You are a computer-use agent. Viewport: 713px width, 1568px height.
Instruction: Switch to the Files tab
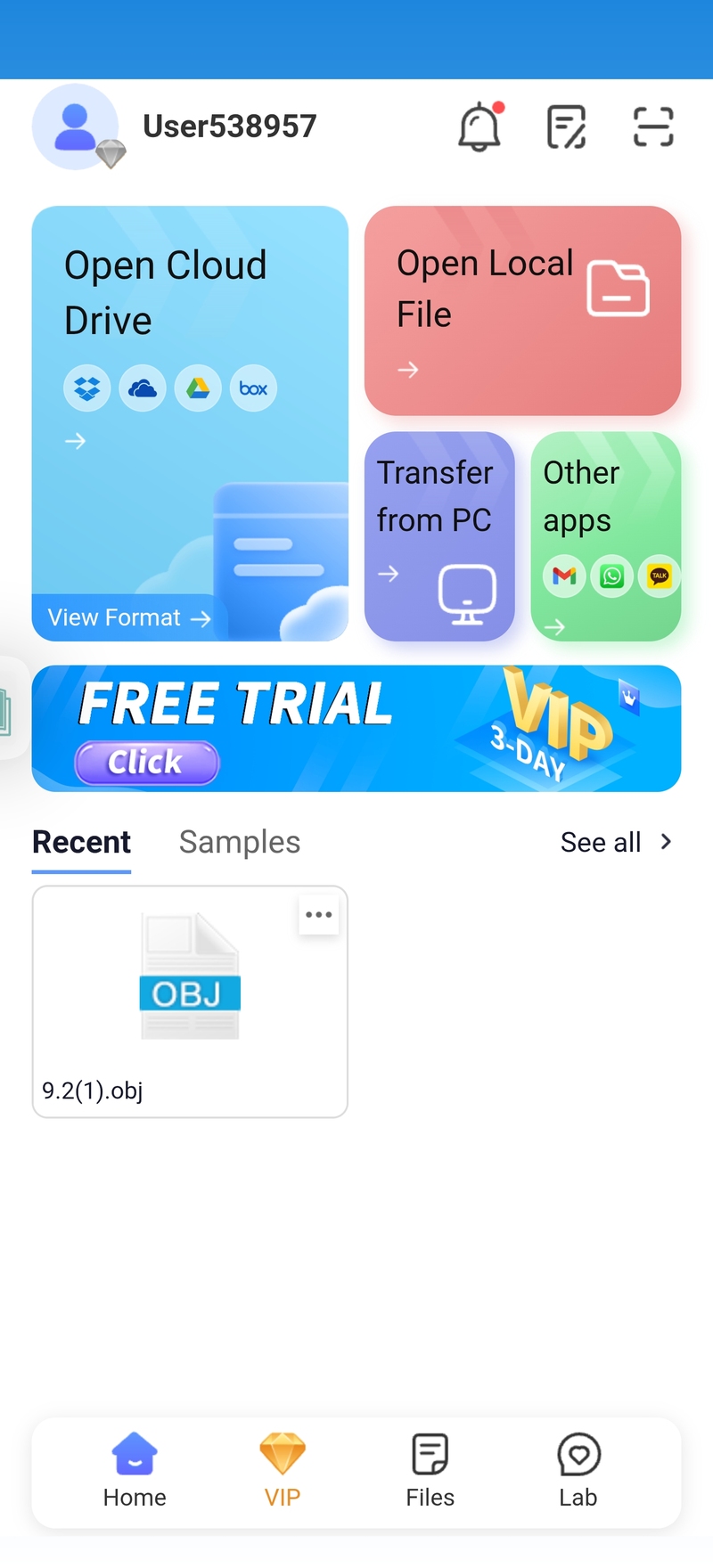[x=430, y=1470]
